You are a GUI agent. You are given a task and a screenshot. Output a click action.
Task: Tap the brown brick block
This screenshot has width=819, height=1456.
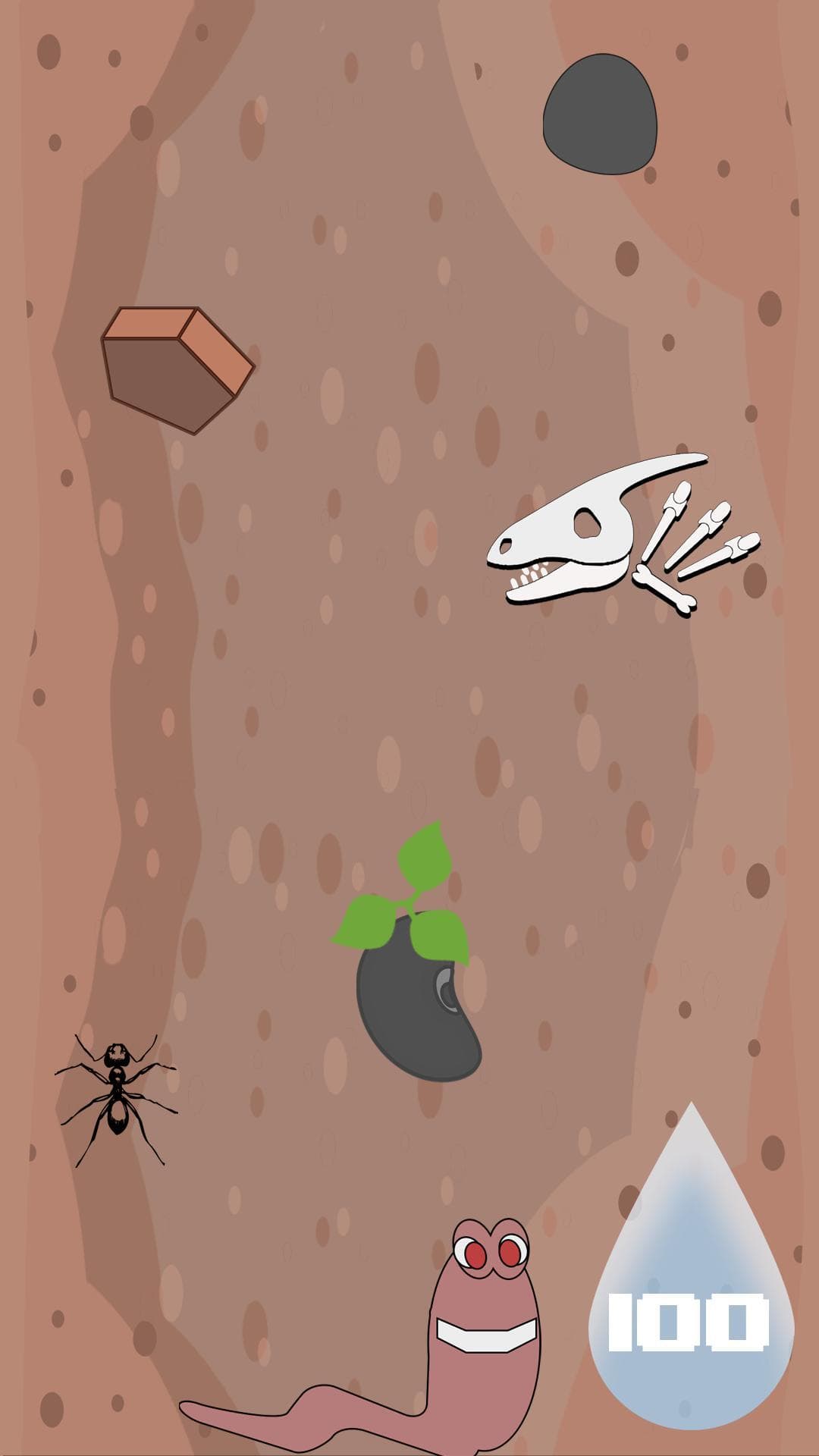click(x=178, y=370)
